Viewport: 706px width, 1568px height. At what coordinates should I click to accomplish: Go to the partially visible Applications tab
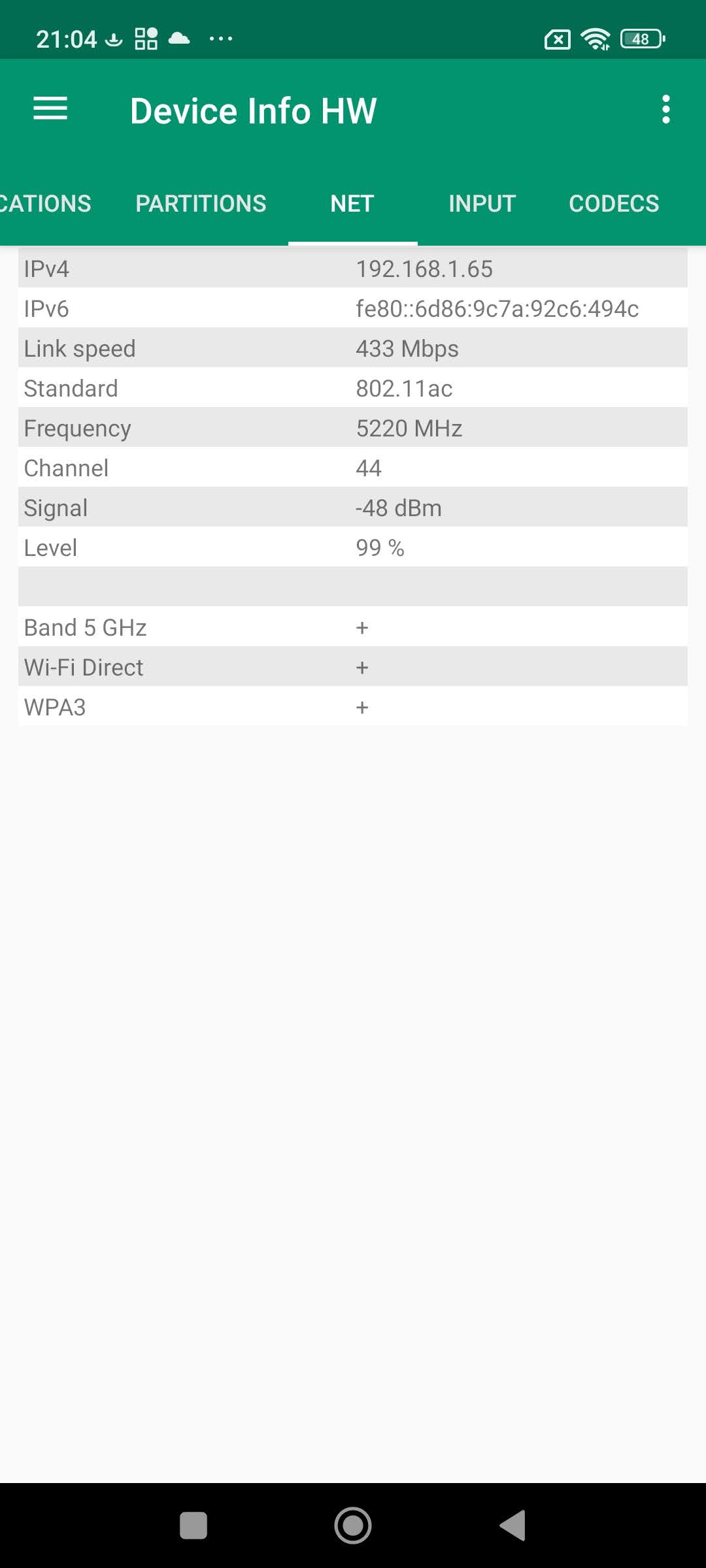coord(44,204)
